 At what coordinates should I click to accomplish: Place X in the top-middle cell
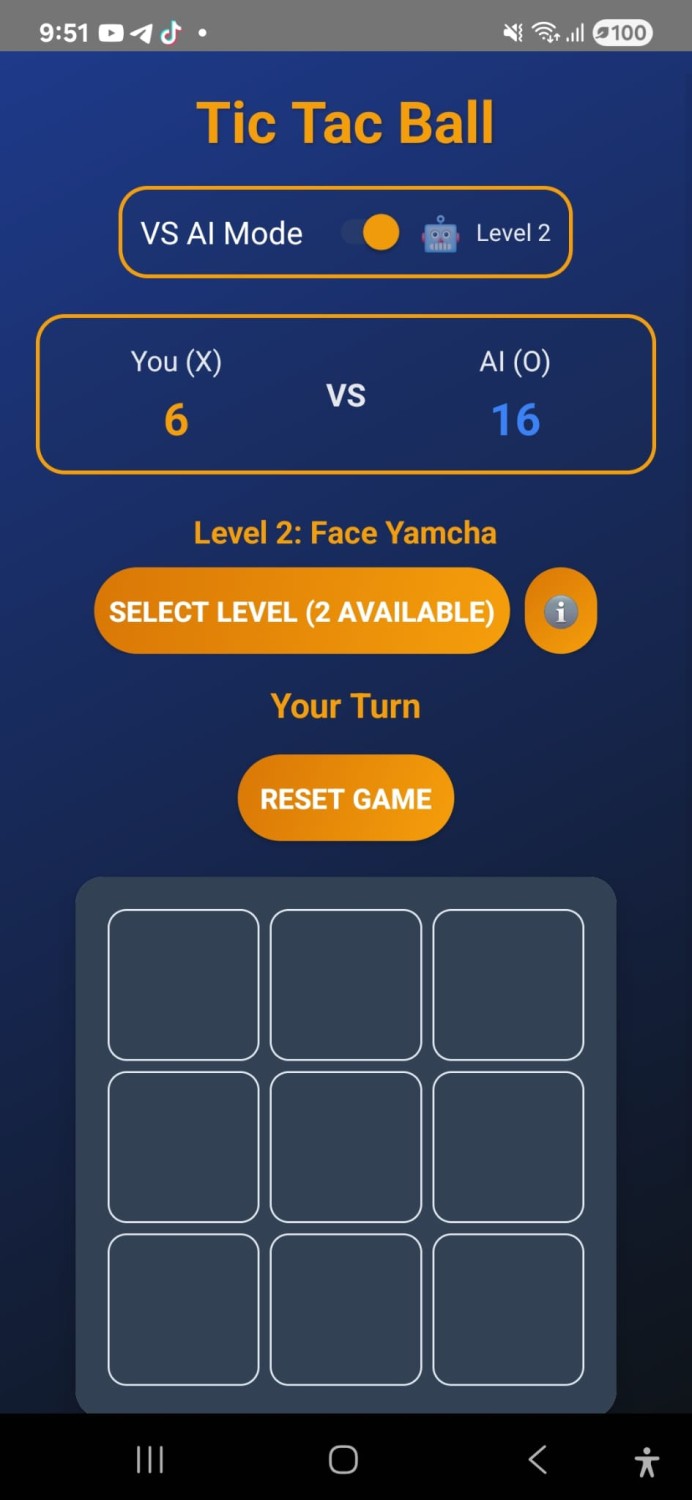pos(345,984)
